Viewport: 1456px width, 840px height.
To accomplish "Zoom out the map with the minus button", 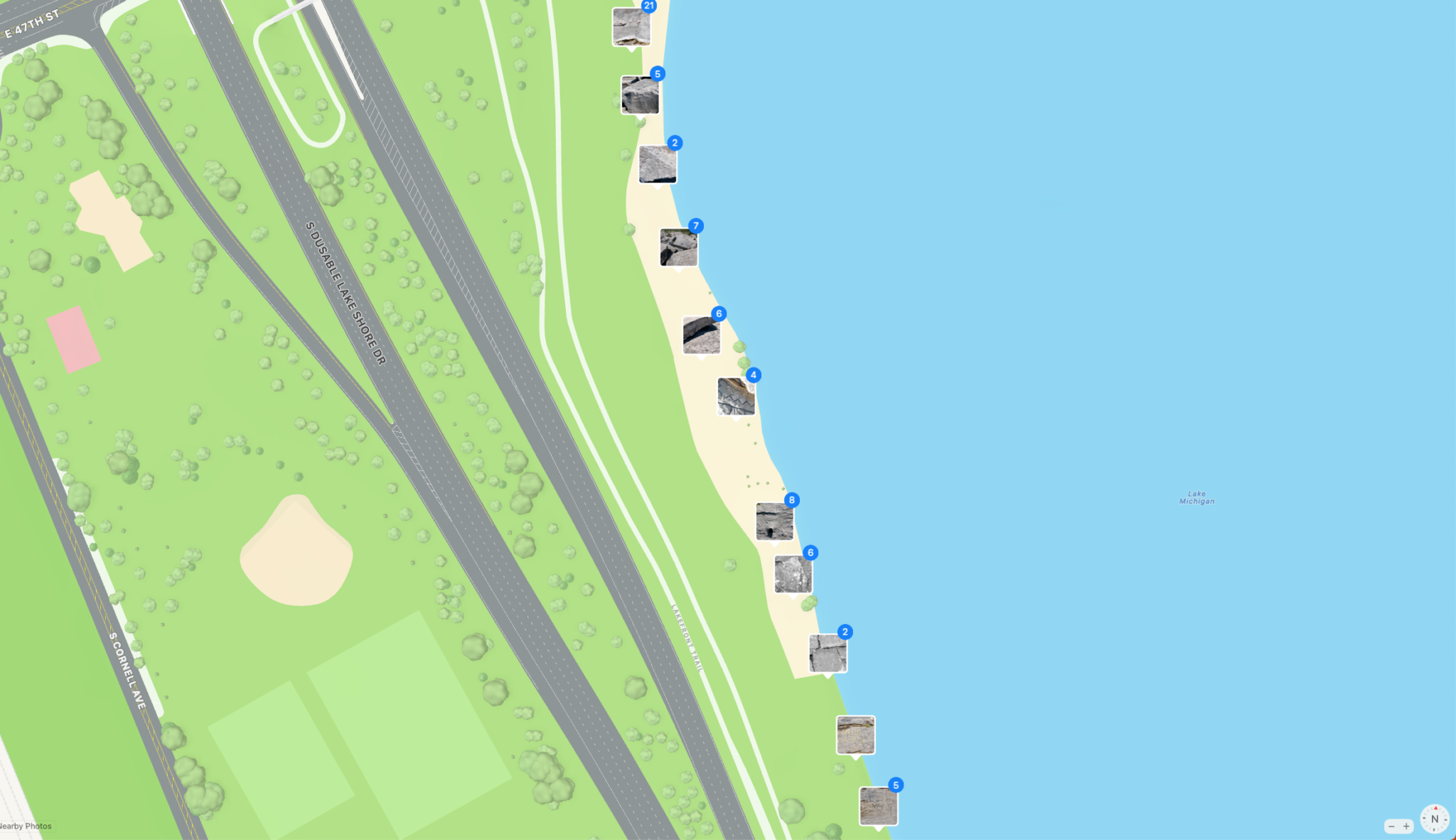I will click(x=1391, y=826).
